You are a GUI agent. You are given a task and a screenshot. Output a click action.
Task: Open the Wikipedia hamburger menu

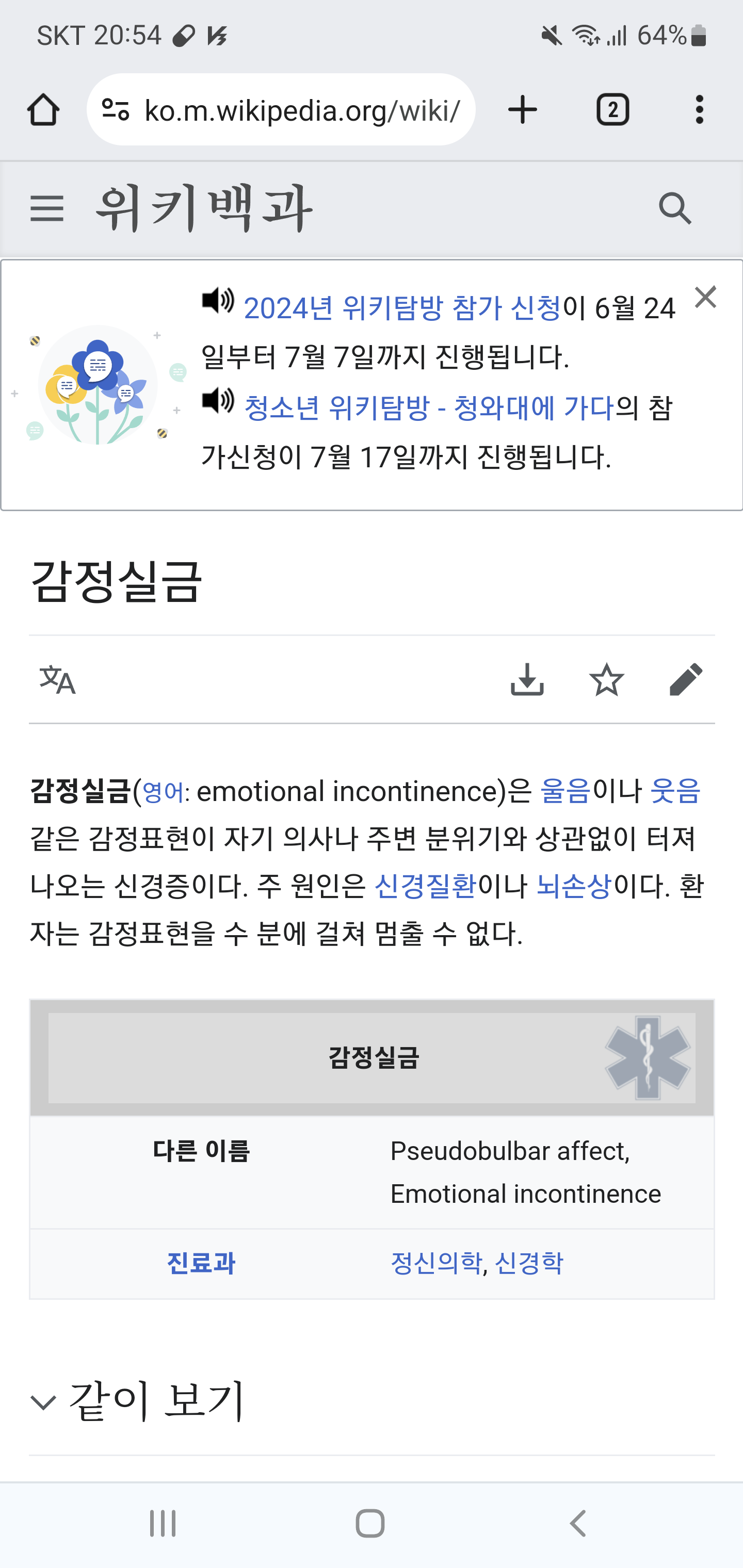(x=47, y=209)
